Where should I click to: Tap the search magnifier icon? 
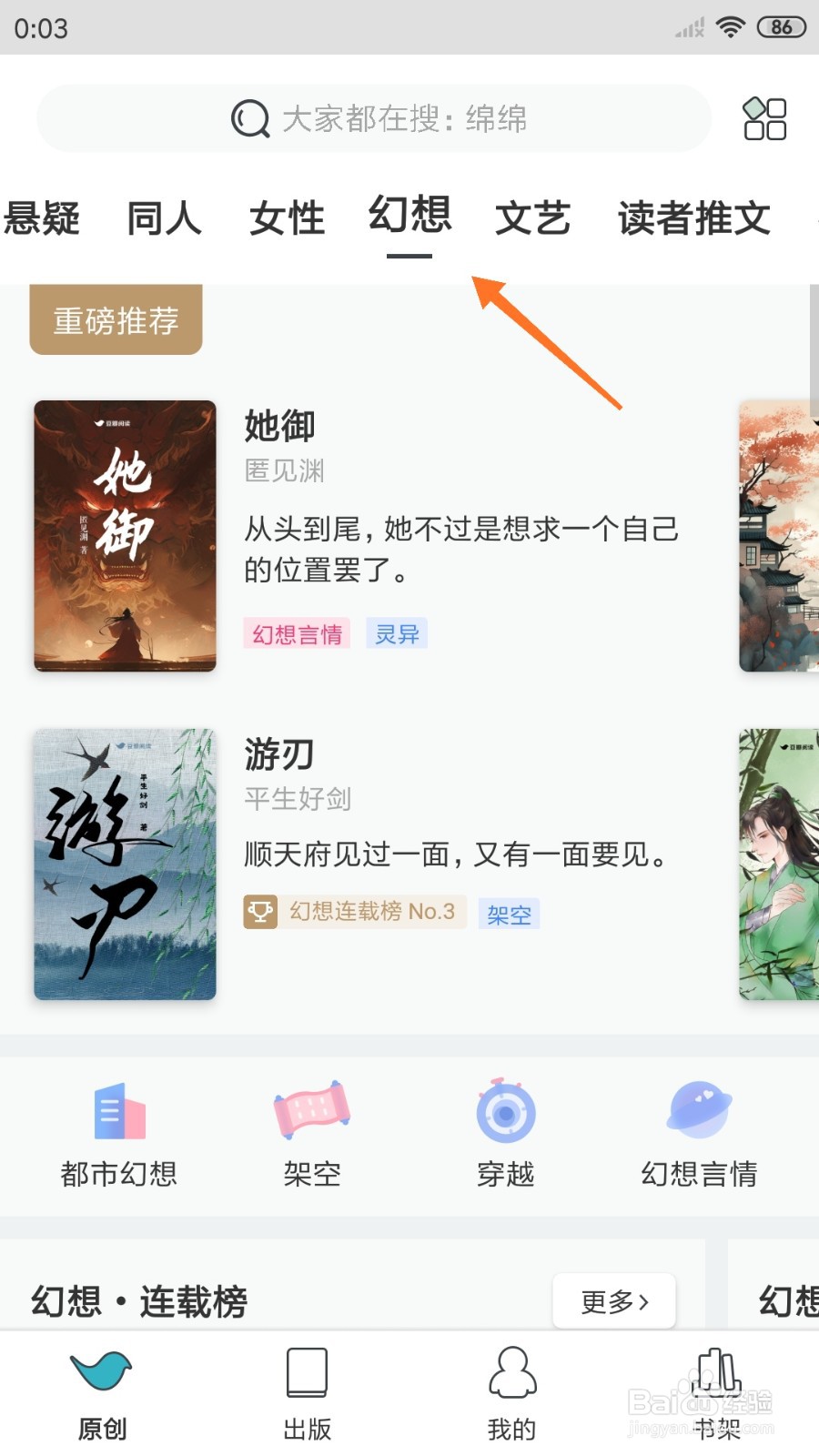tap(248, 119)
